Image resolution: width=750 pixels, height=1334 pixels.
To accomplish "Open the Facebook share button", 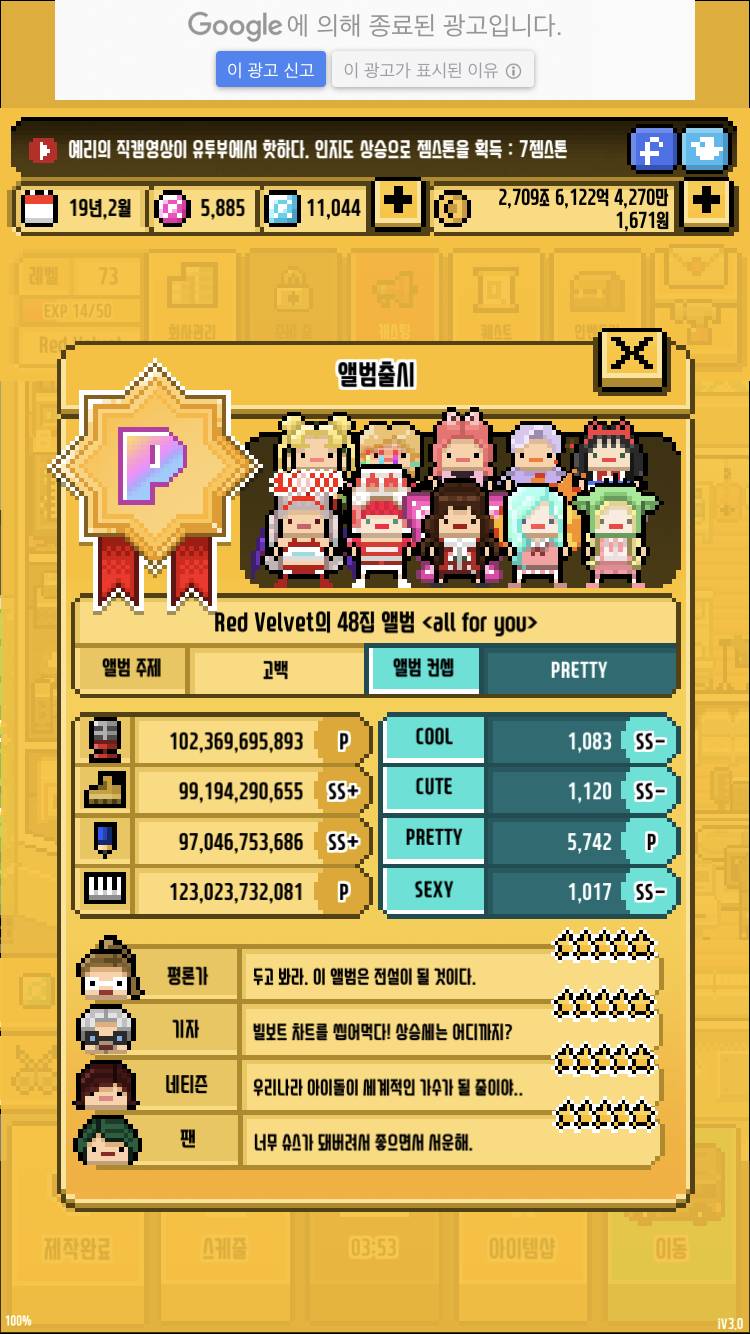I will pyautogui.click(x=653, y=151).
